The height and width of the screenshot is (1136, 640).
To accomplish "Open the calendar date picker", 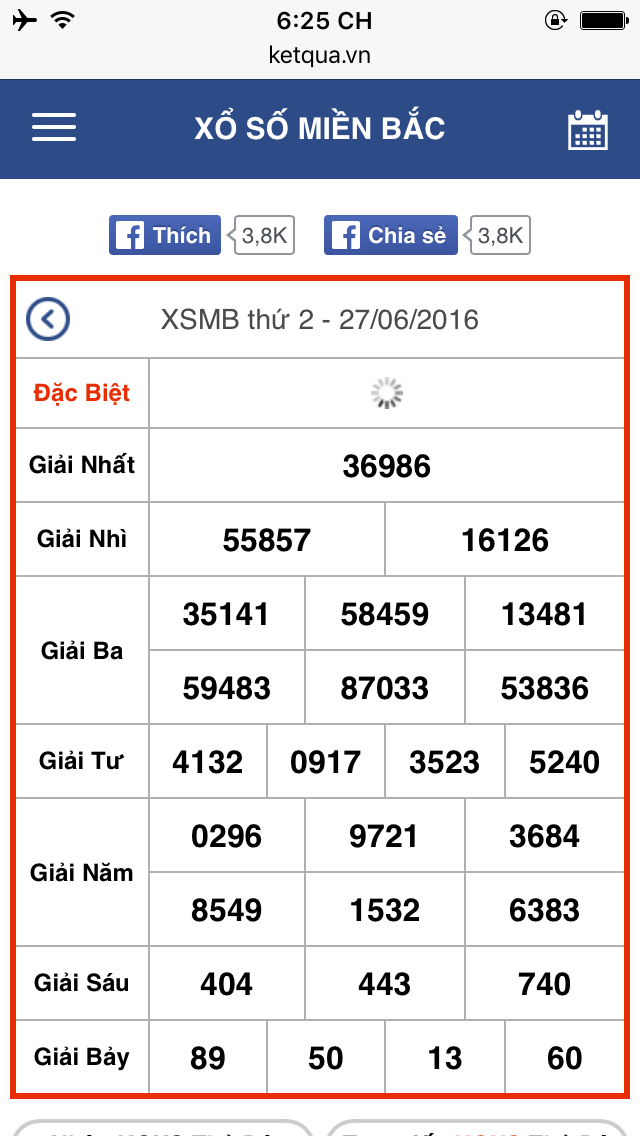I will (x=587, y=130).
